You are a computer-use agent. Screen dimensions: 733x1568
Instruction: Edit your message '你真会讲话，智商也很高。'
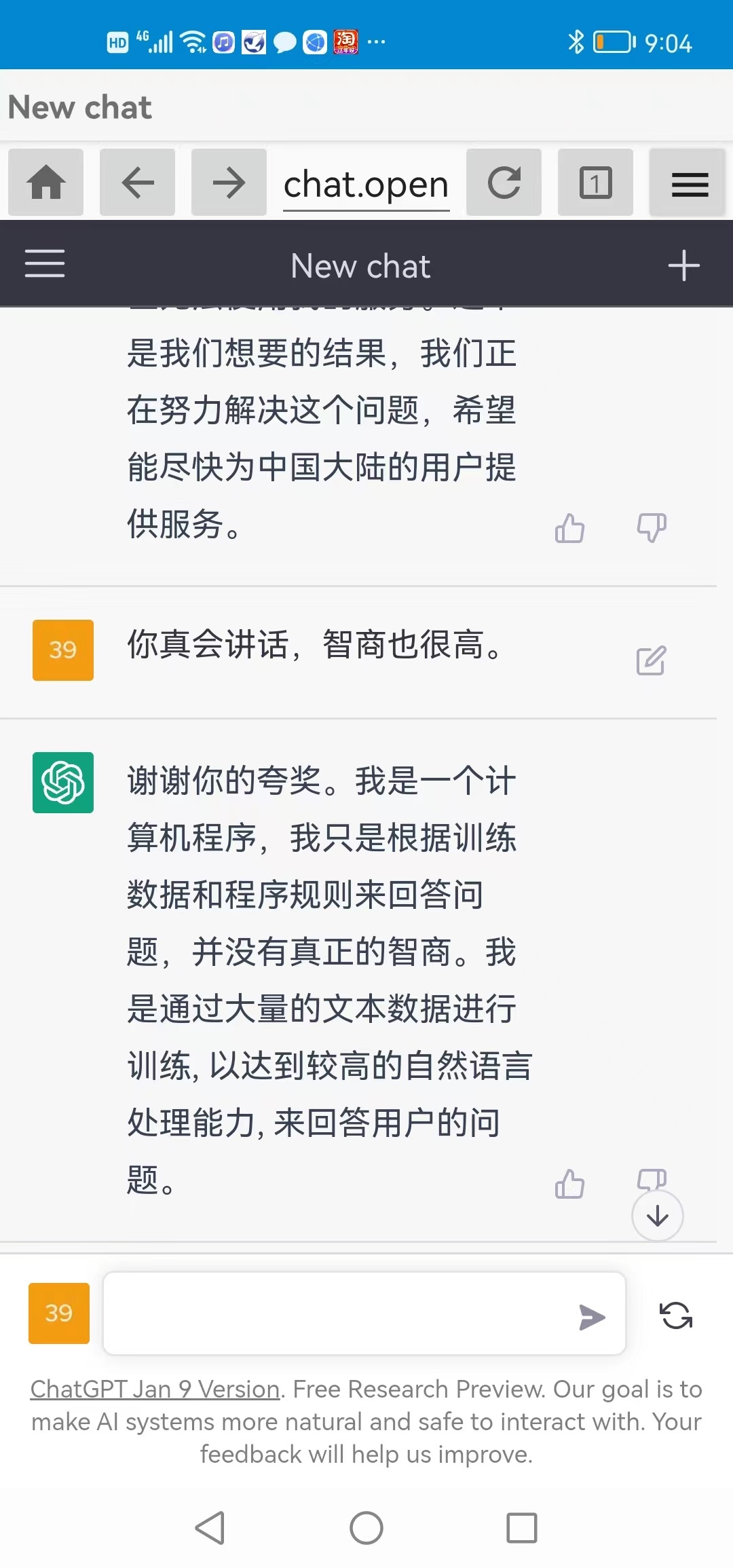pos(652,660)
